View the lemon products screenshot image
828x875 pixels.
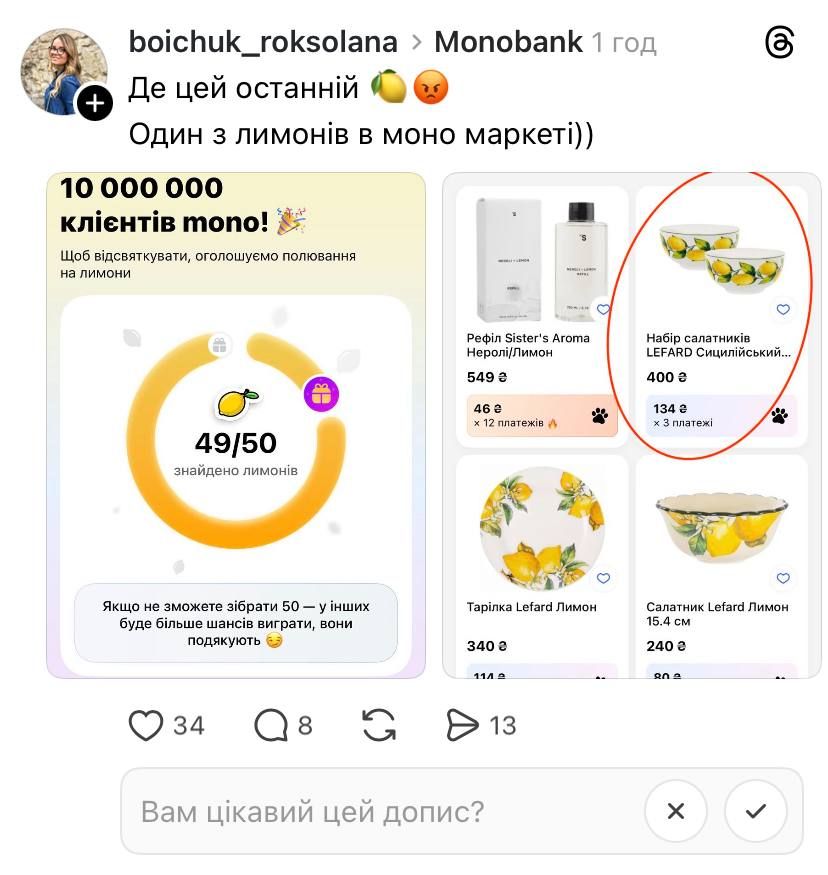pyautogui.click(x=631, y=425)
